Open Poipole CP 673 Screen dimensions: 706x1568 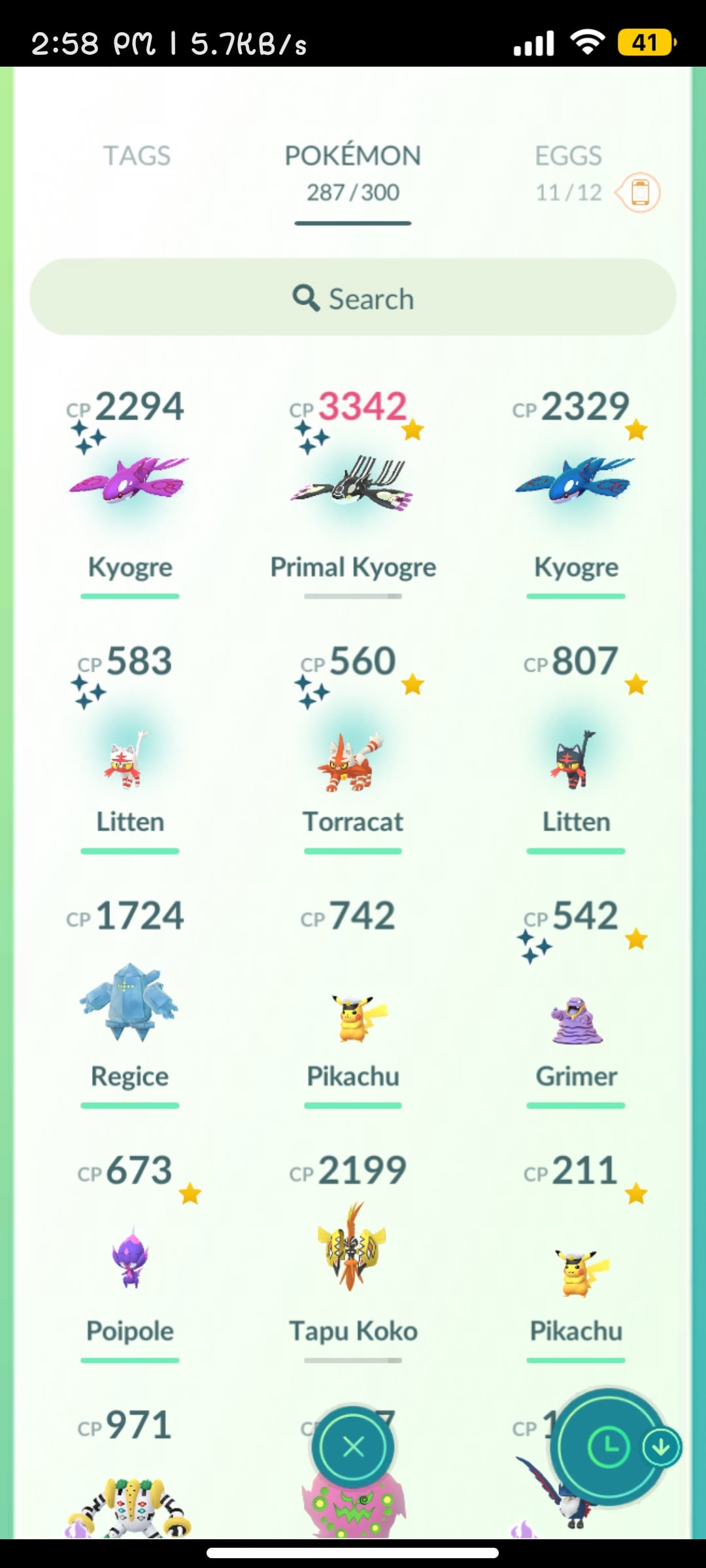129,1258
